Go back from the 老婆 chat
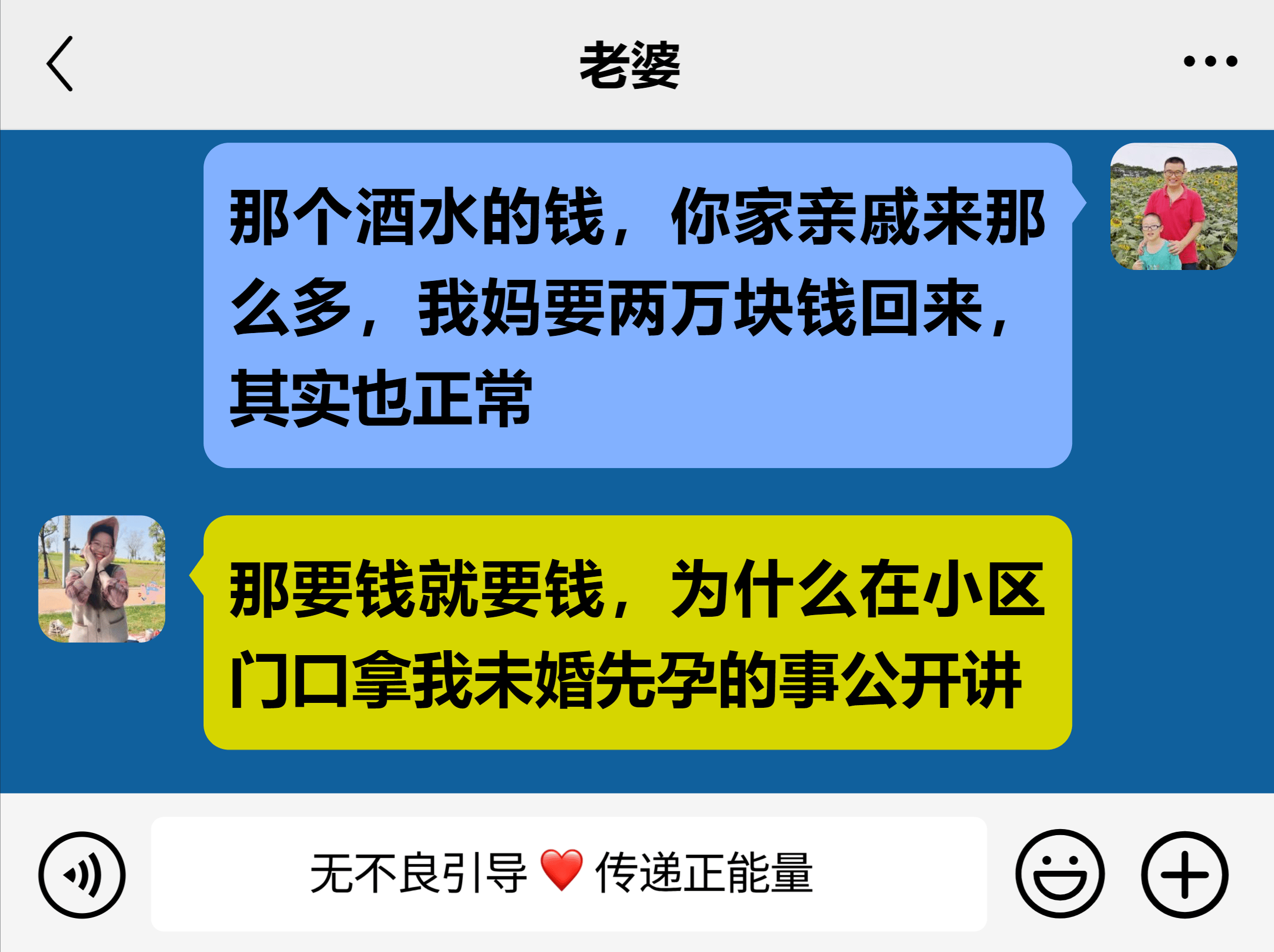 pyautogui.click(x=60, y=64)
